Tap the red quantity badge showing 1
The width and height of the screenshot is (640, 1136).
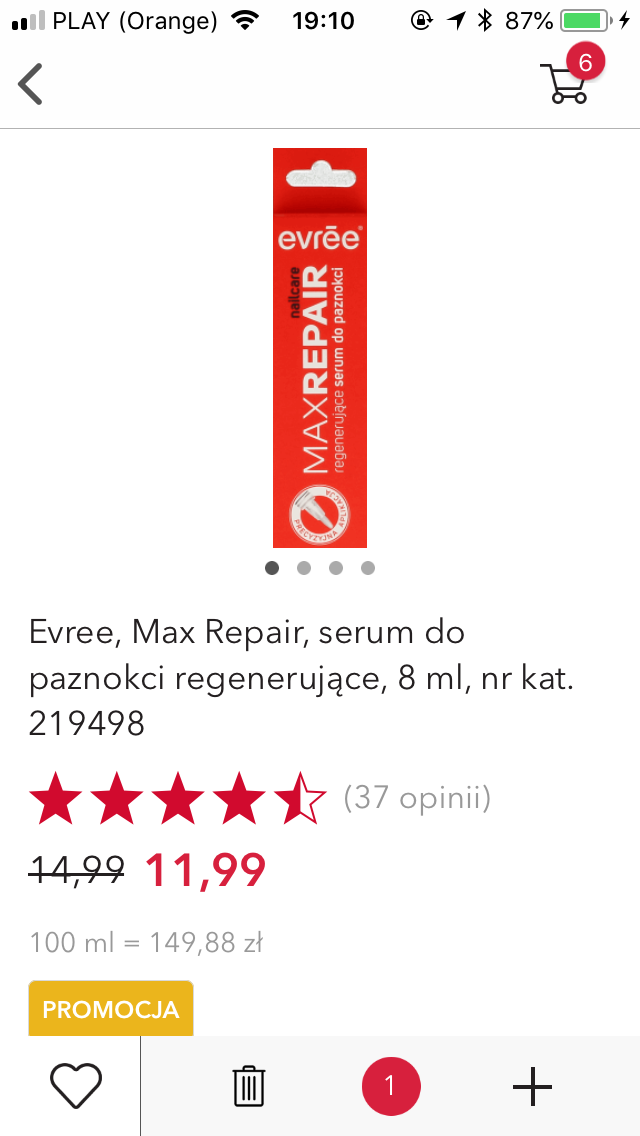coord(391,1086)
